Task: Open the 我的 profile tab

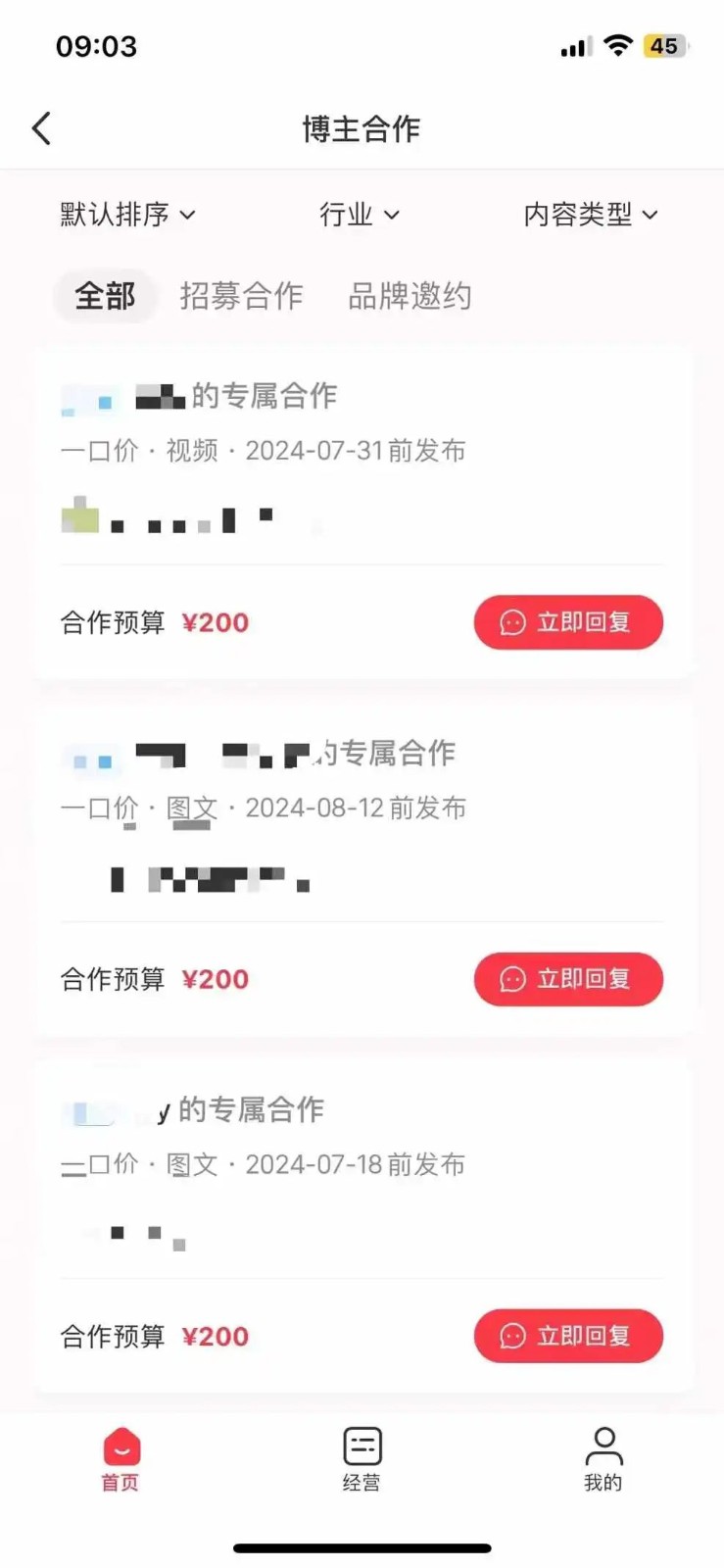Action: tap(603, 1459)
